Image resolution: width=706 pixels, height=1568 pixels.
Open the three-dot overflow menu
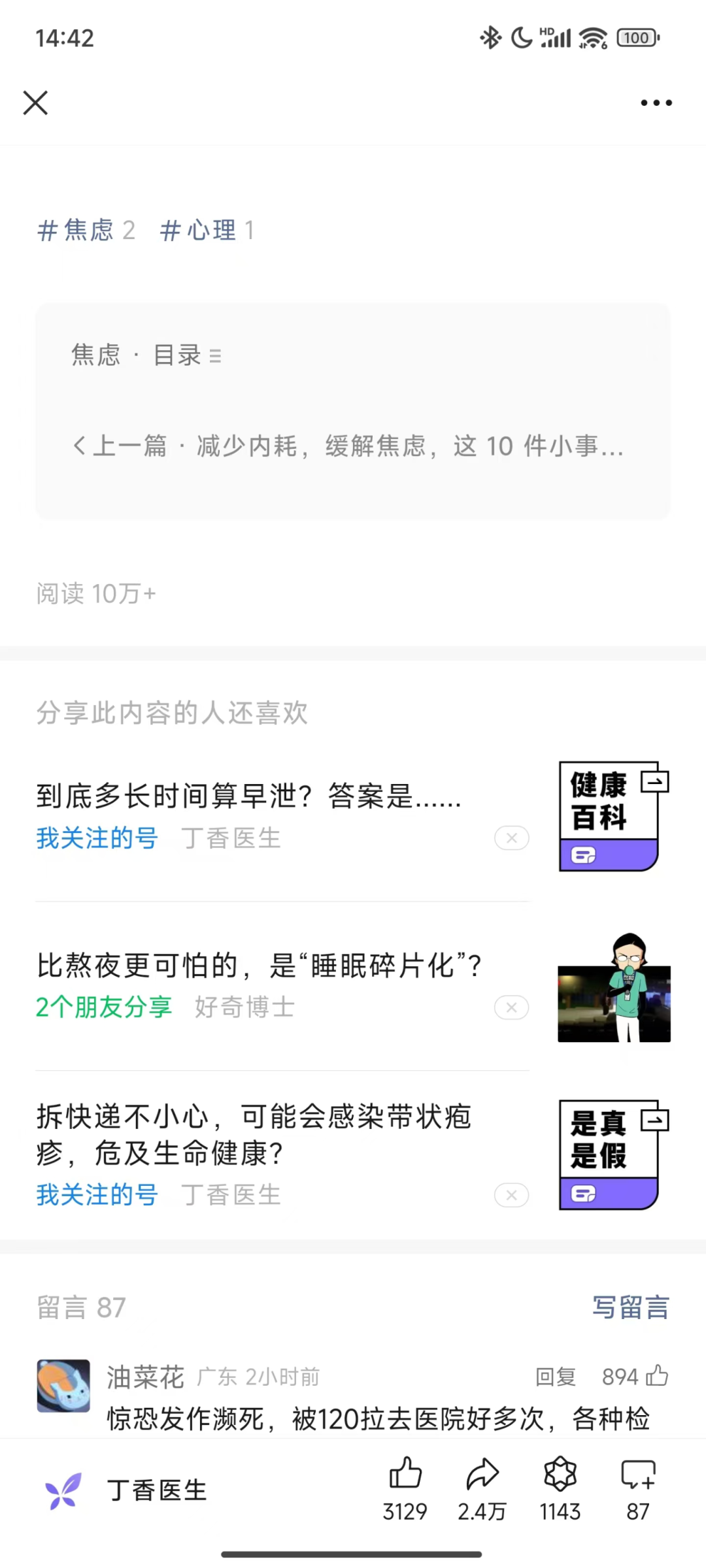pyautogui.click(x=656, y=103)
